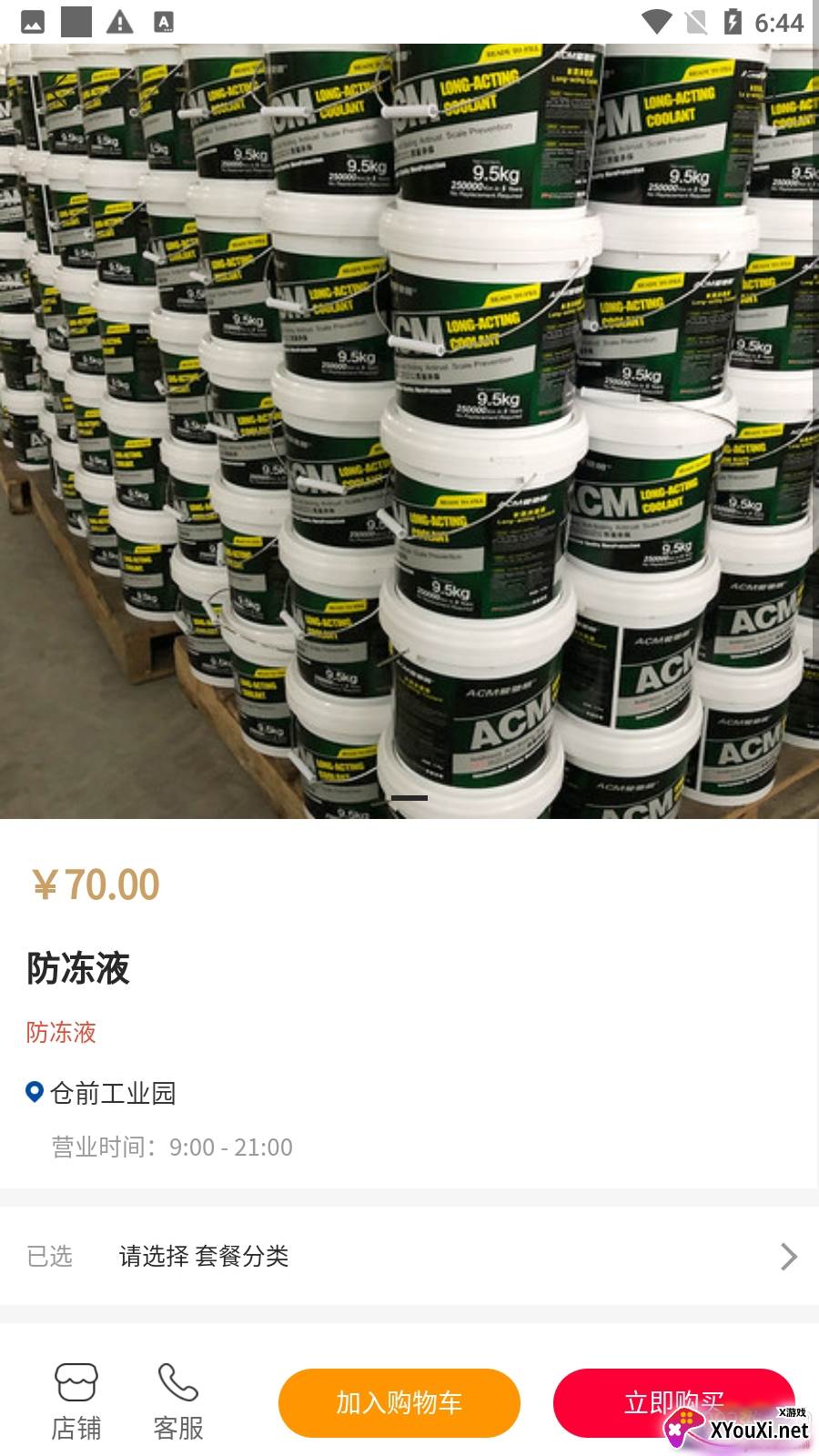Open the image notification icon top left
This screenshot has height=1456, width=819.
point(32,21)
